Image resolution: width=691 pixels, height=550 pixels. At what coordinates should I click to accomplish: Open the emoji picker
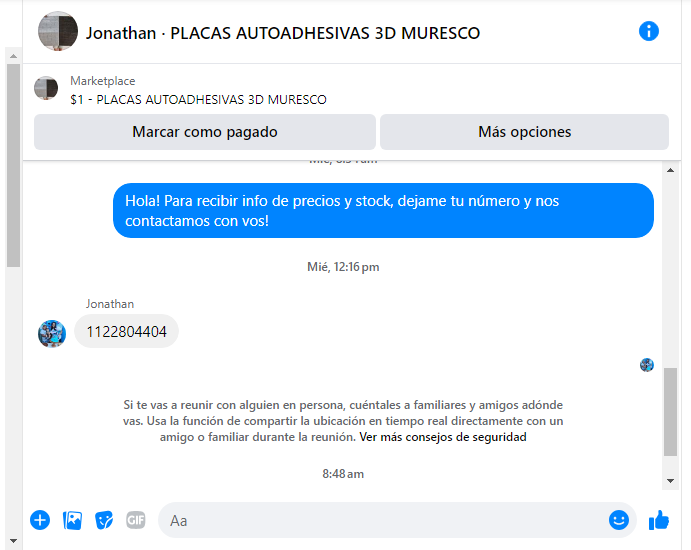[x=619, y=520]
